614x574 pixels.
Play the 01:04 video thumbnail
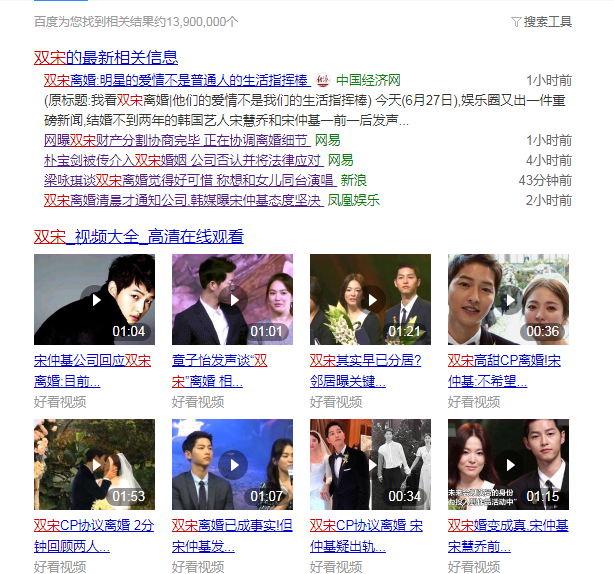point(94,299)
